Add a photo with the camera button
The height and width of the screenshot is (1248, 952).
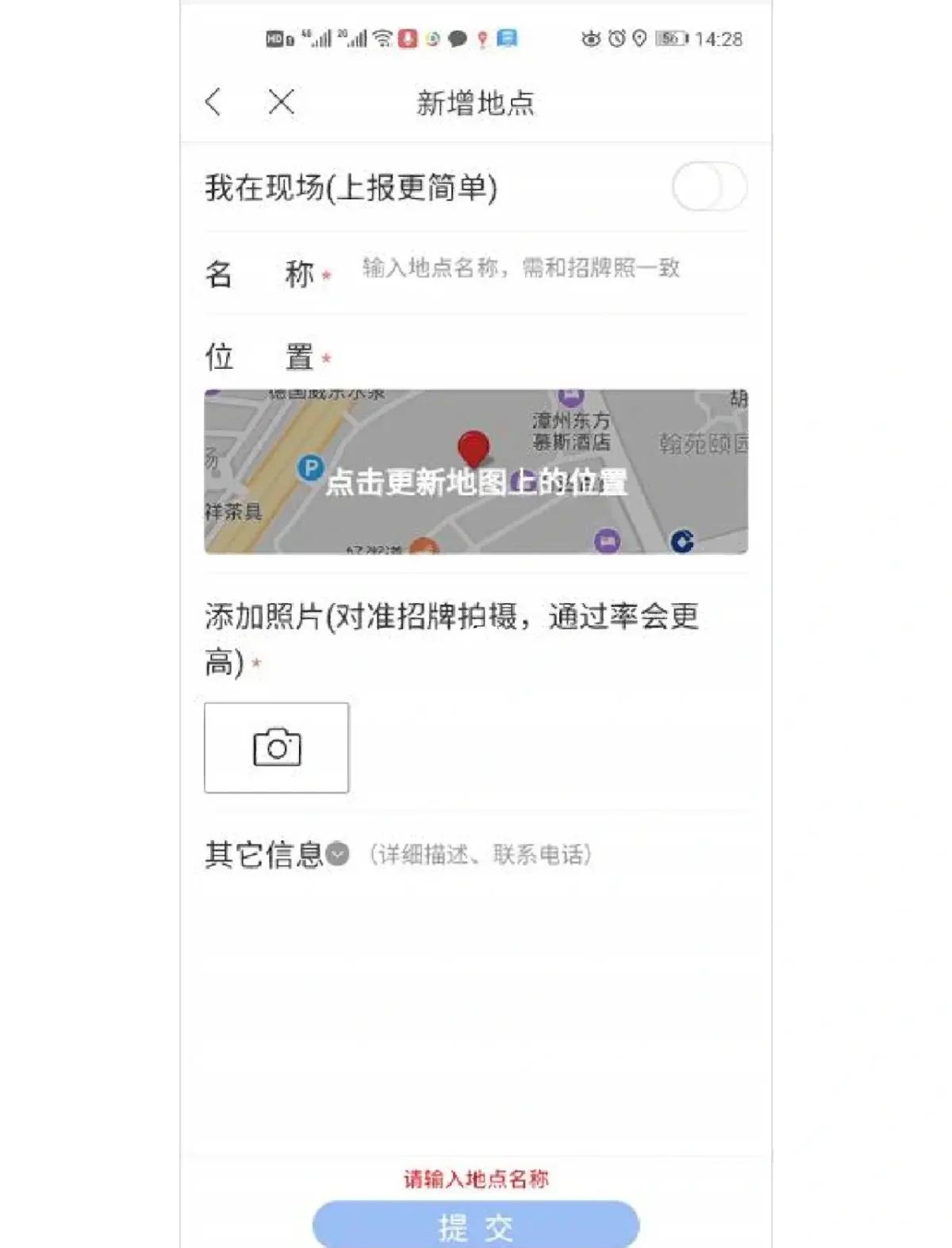[x=276, y=747]
